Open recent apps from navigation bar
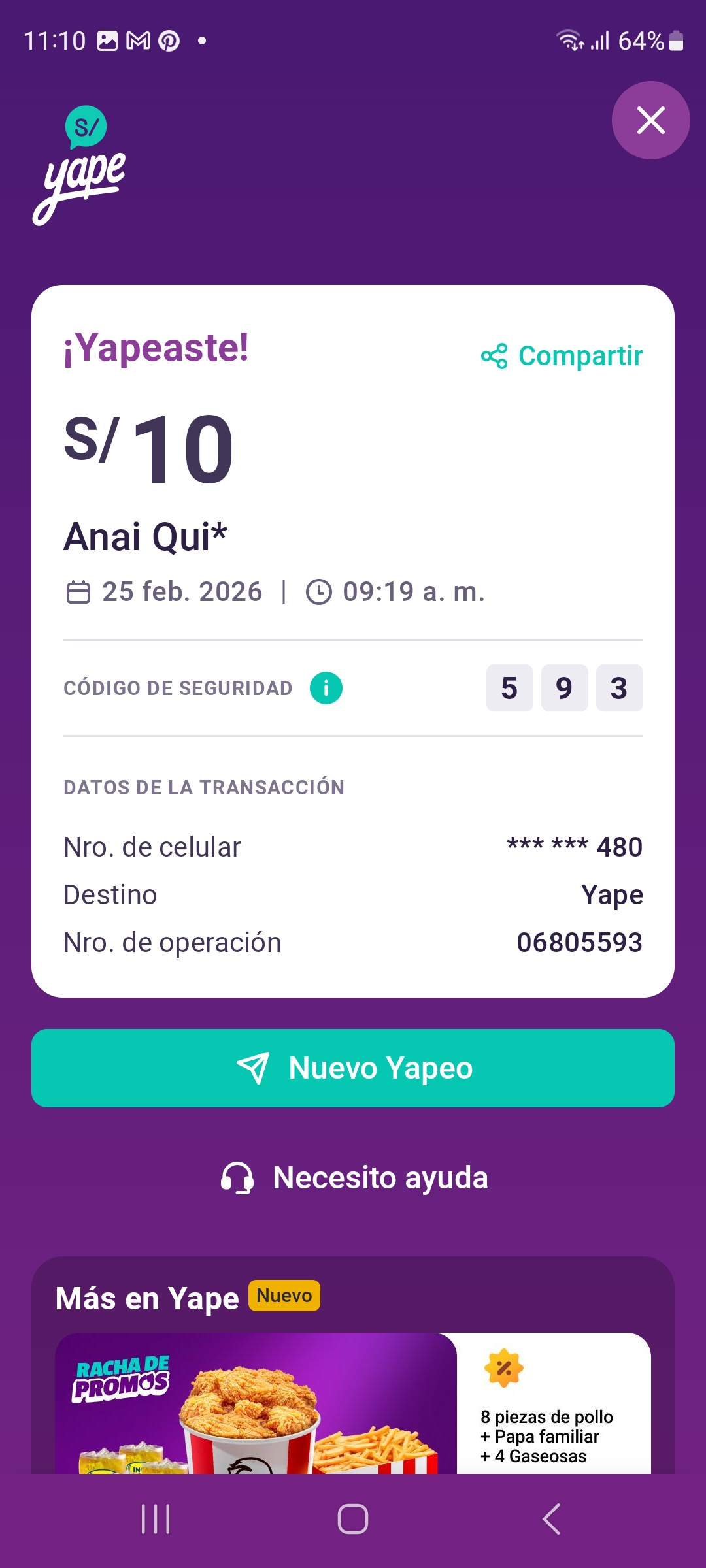 [x=156, y=1518]
